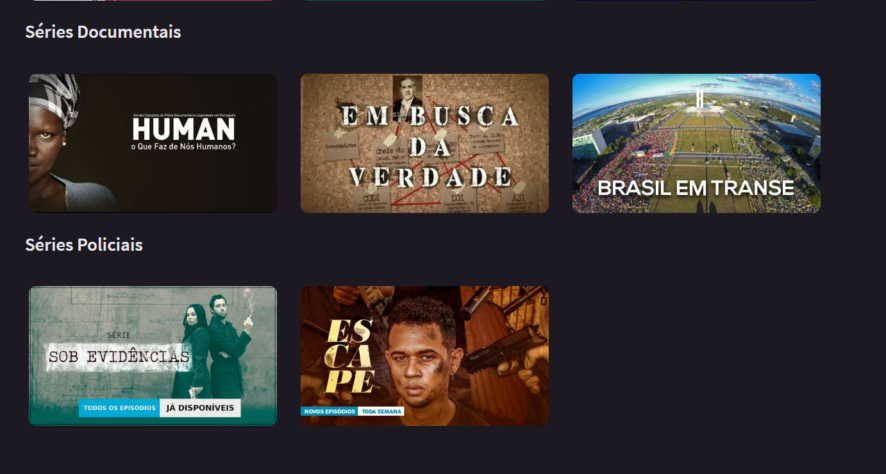Open the HUMAN documentary series card
886x474 pixels.
click(152, 143)
